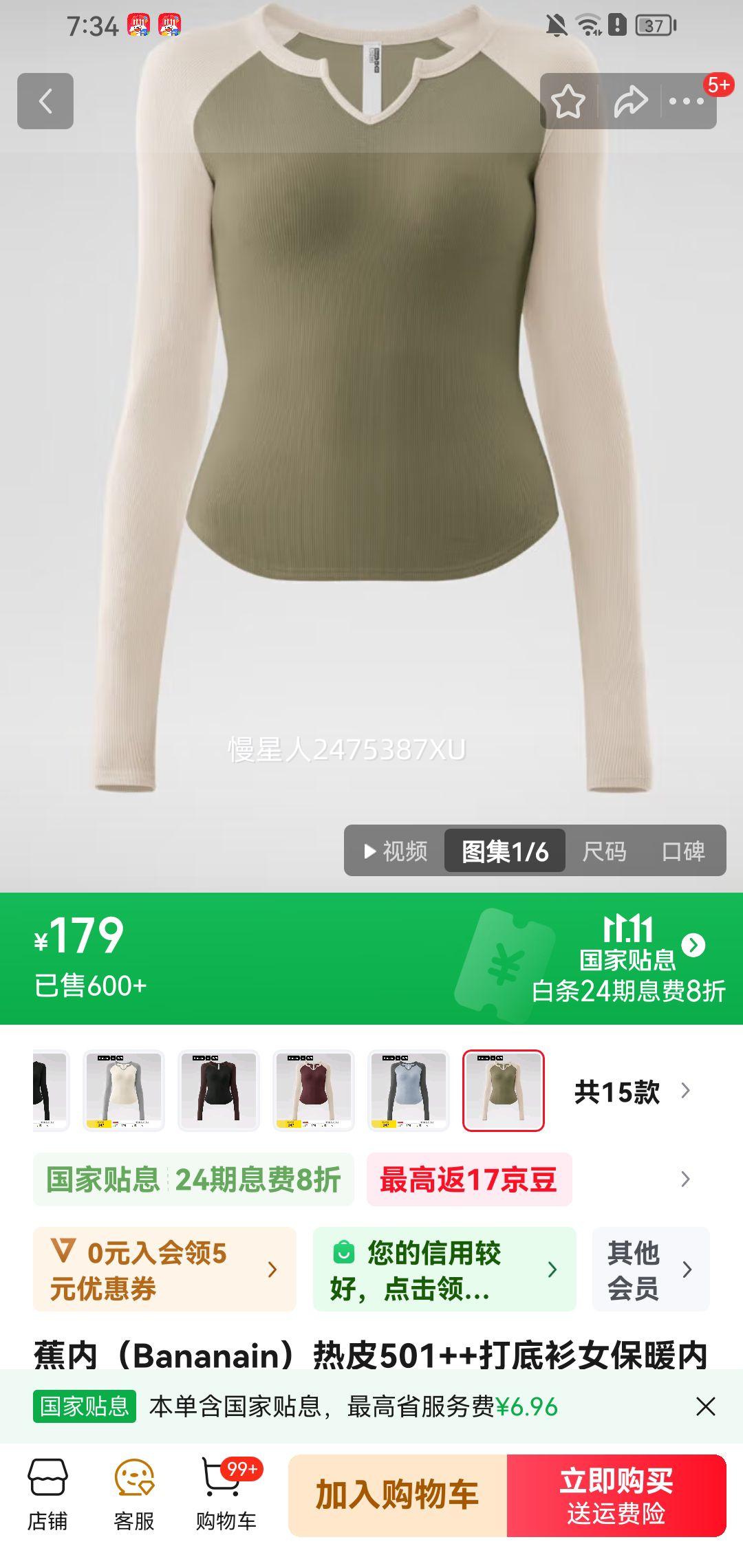Choose the cream and gray variant thumbnail
Viewport: 743px width, 1568px height.
[x=124, y=1091]
